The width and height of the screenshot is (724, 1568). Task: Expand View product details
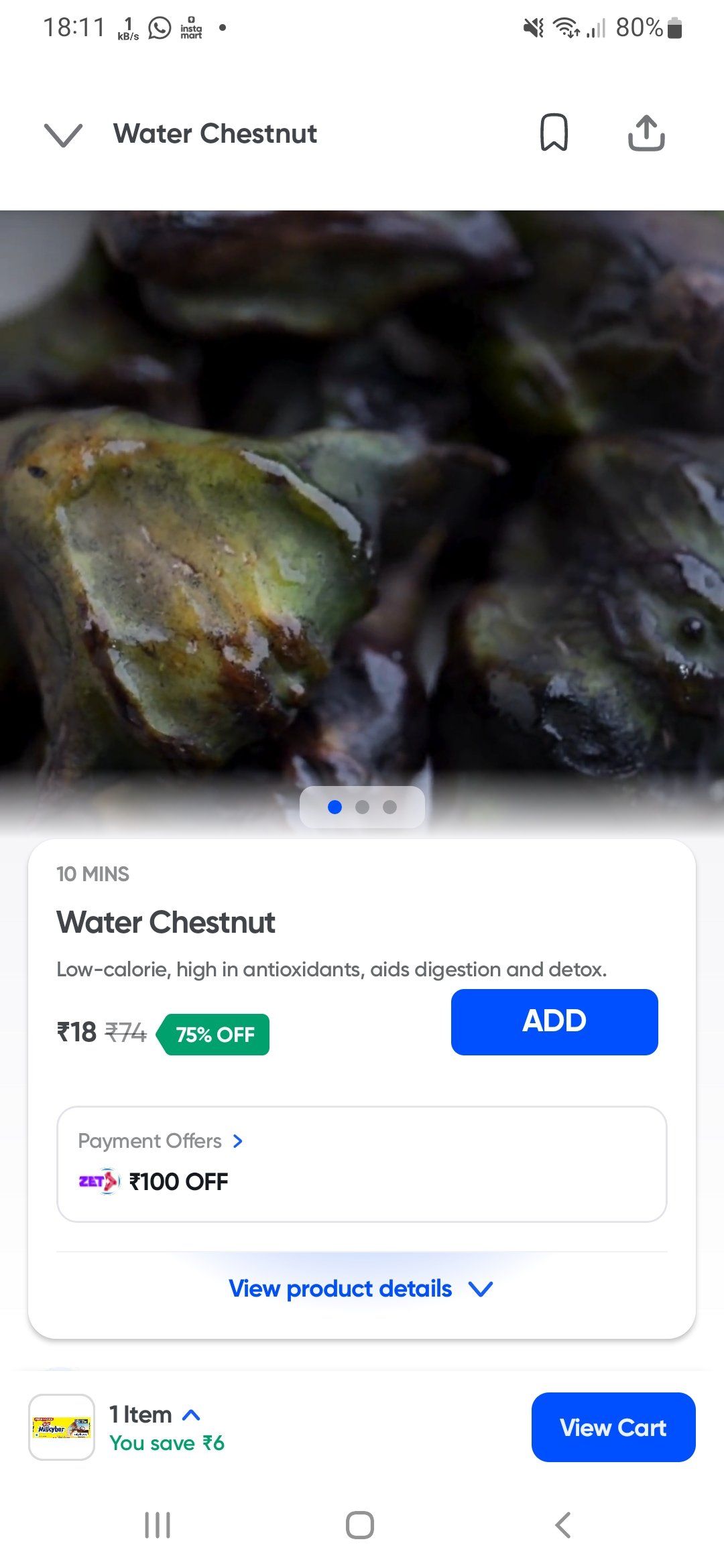coord(361,1289)
